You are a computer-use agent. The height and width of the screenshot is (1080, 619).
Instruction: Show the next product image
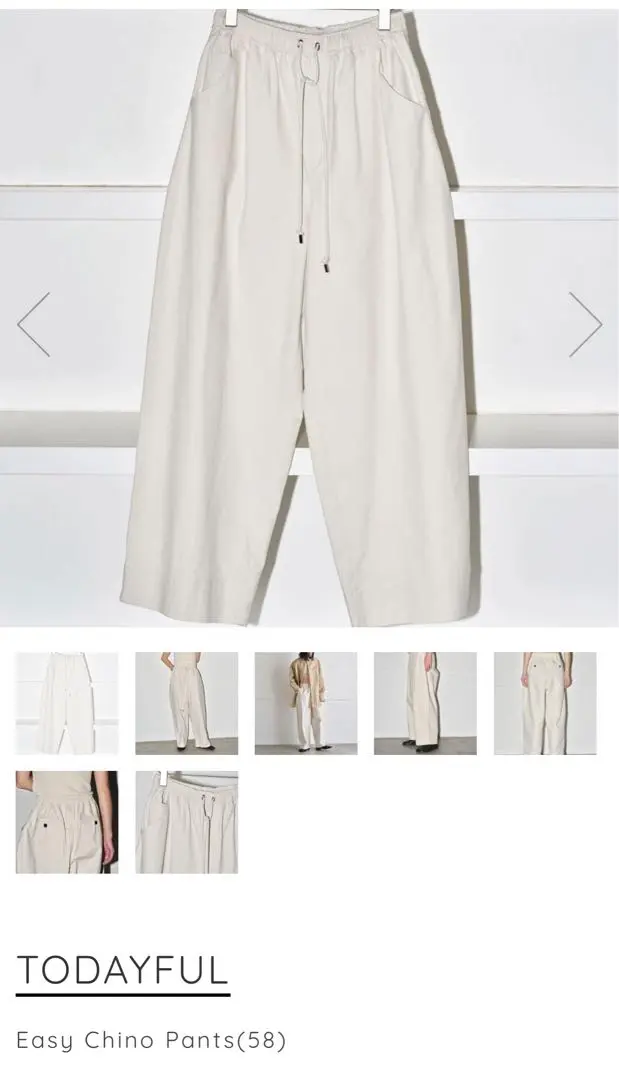tap(585, 324)
